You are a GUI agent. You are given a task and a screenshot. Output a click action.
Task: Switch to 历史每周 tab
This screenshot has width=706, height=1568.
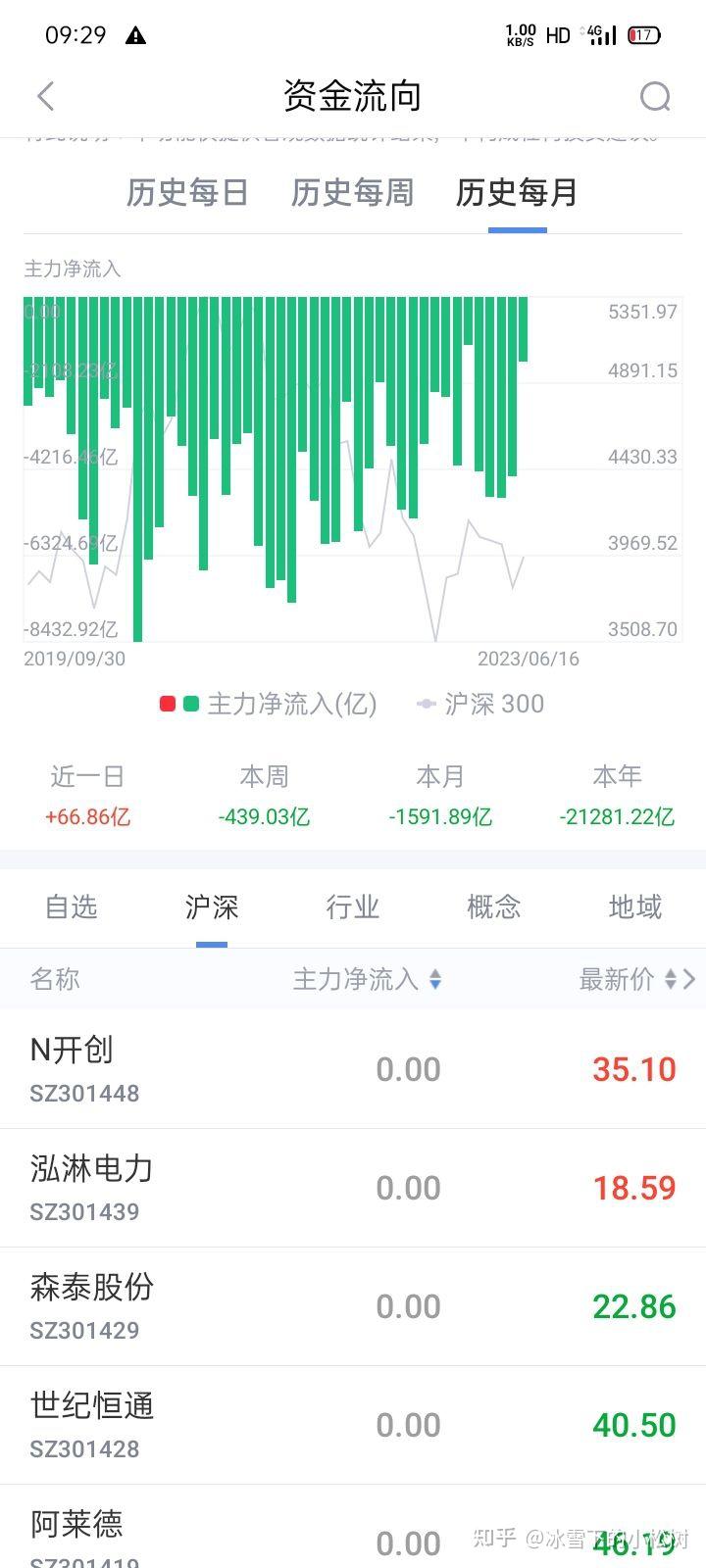(352, 192)
